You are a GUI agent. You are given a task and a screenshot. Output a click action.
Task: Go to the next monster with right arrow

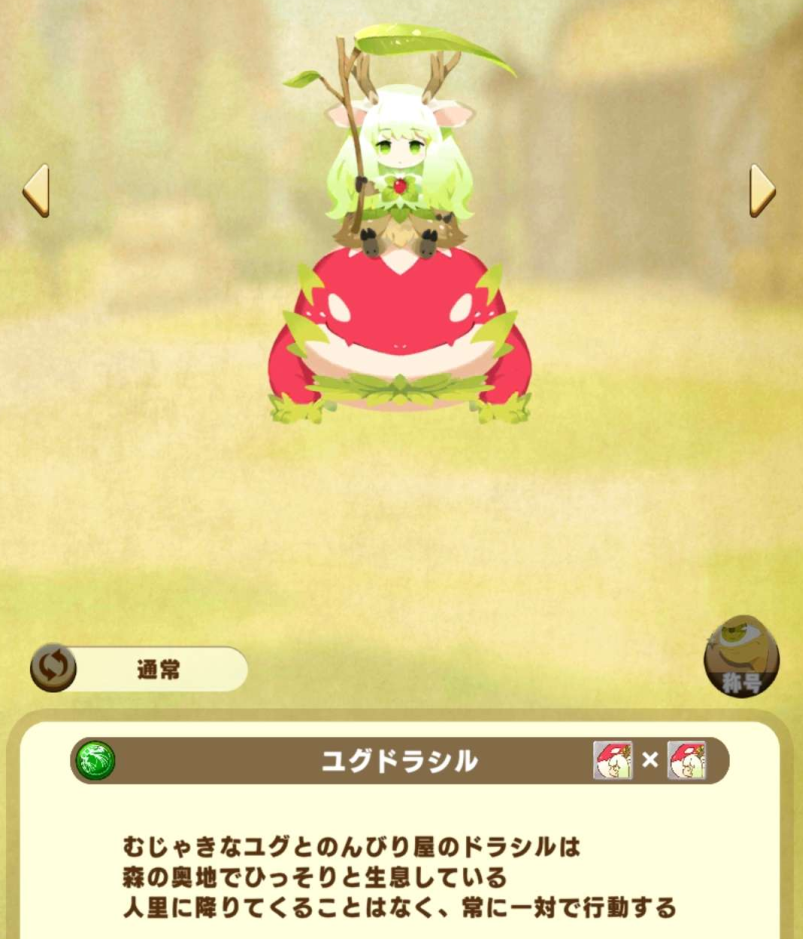pyautogui.click(x=762, y=190)
